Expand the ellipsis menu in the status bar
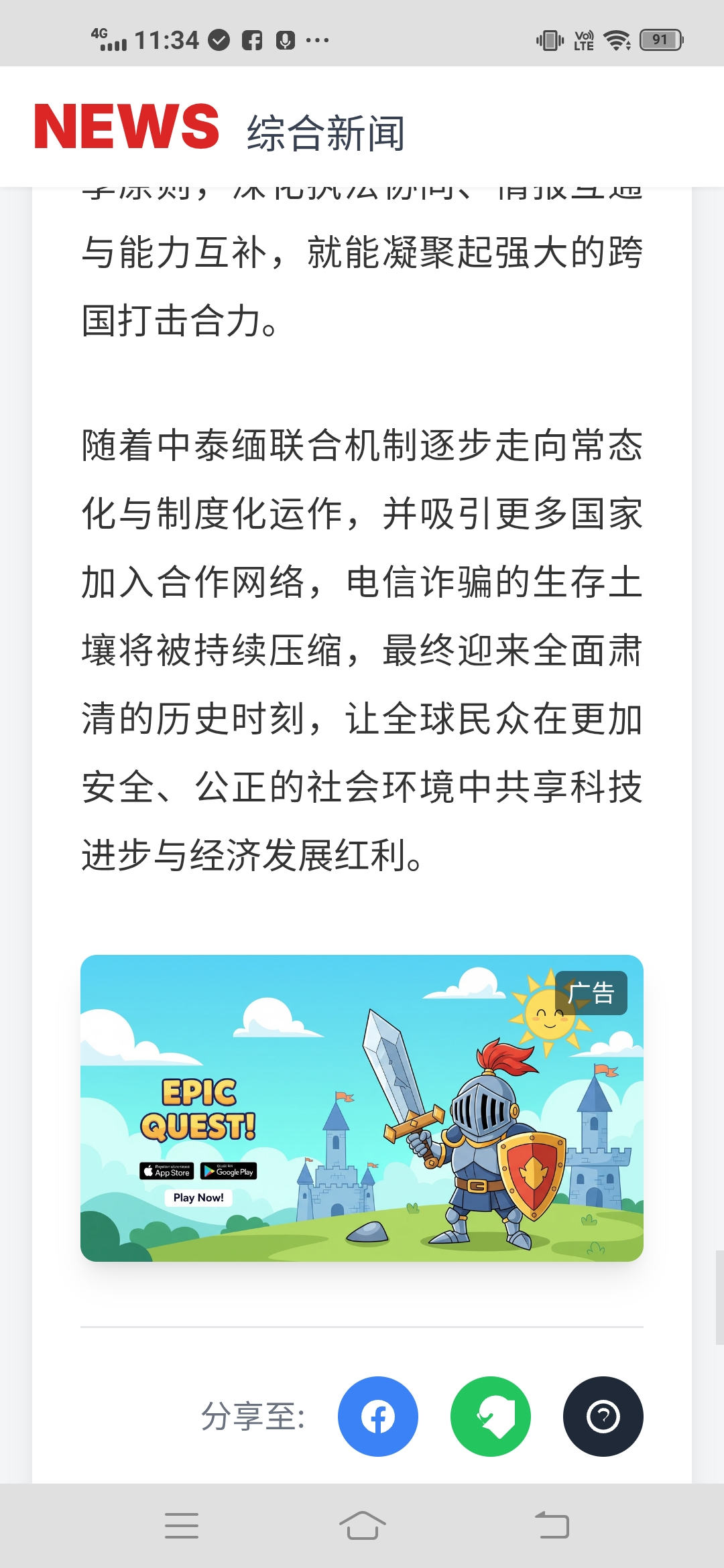724x1568 pixels. coord(320,40)
